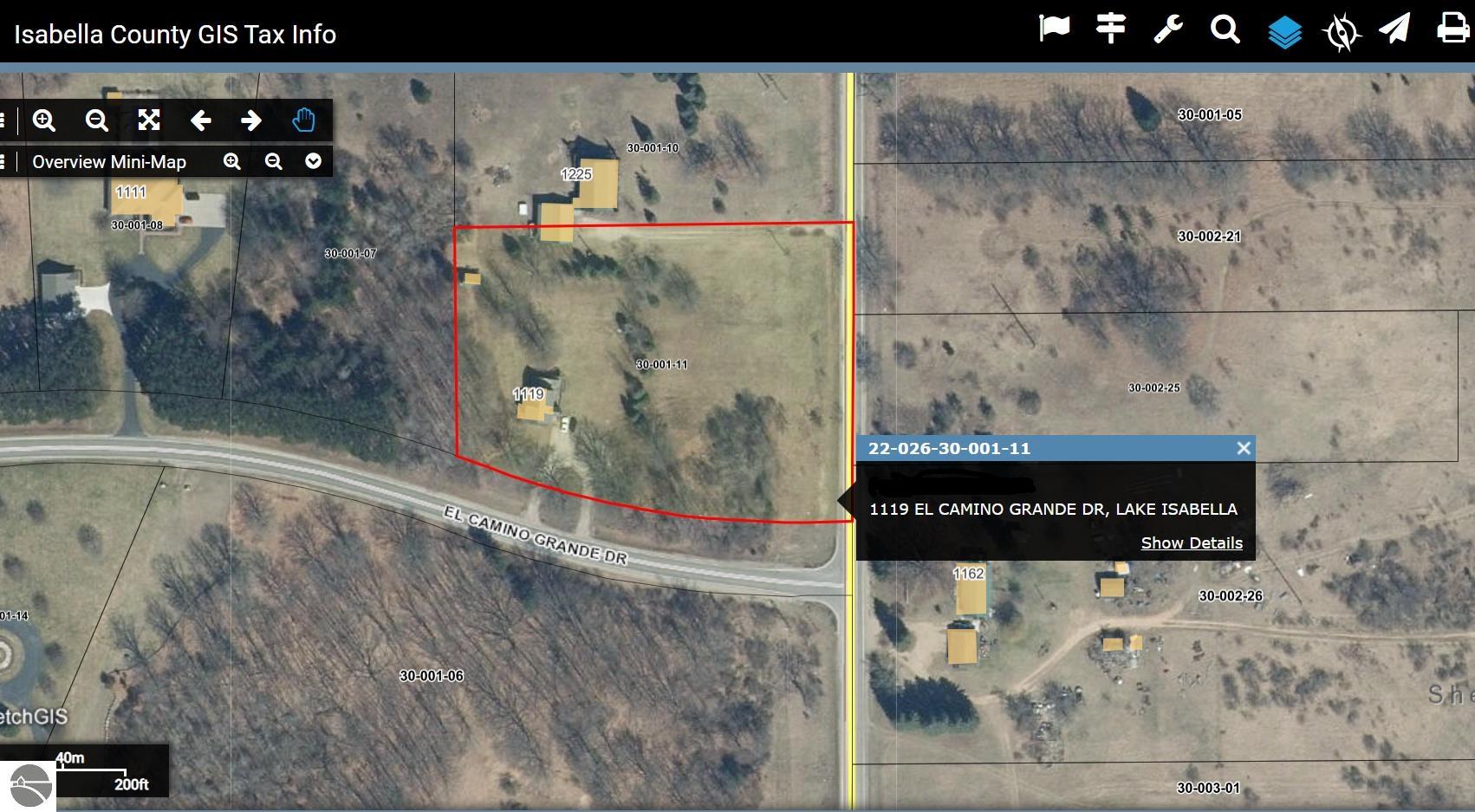The image size is (1475, 812).
Task: Select the pan hand tool
Action: point(303,120)
